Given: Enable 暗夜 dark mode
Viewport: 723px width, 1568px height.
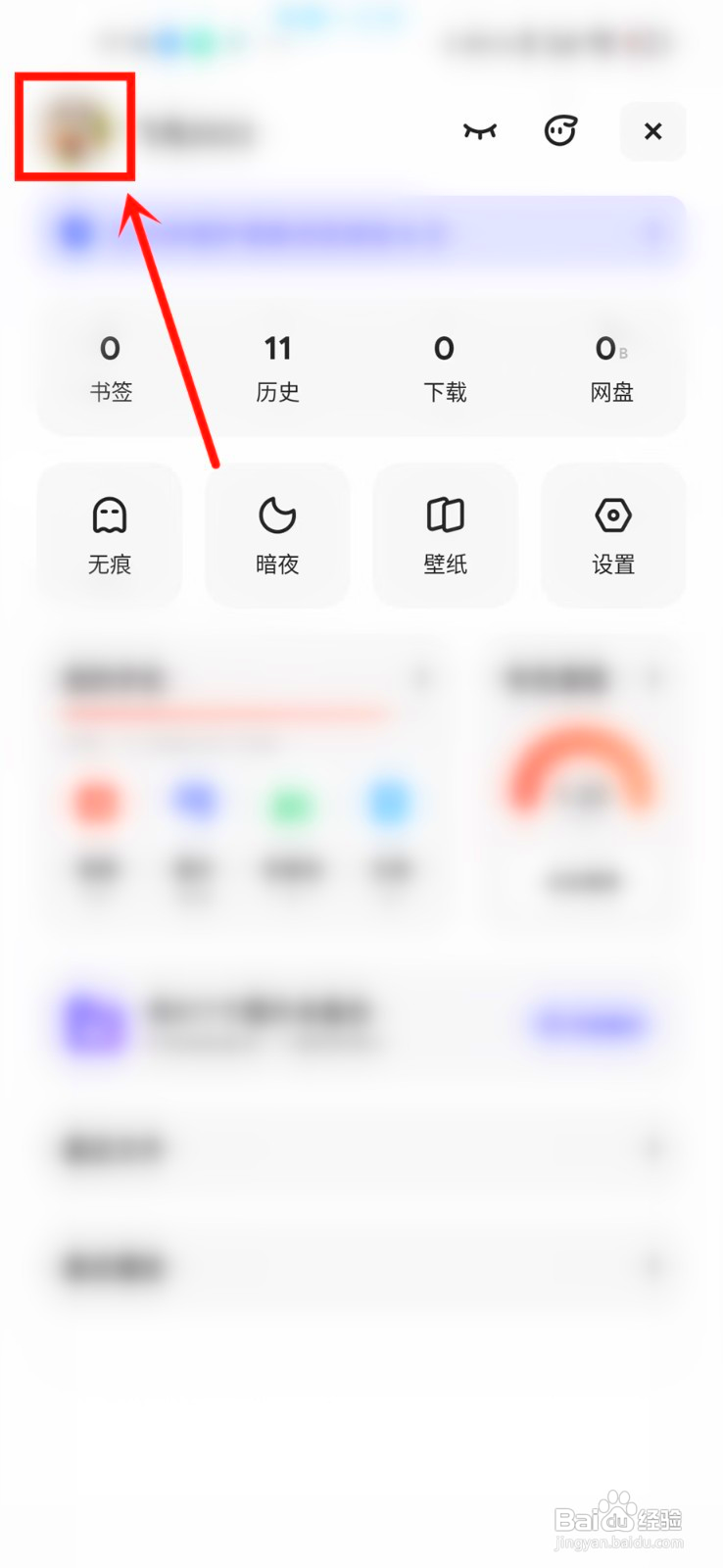Looking at the screenshot, I should 277,535.
